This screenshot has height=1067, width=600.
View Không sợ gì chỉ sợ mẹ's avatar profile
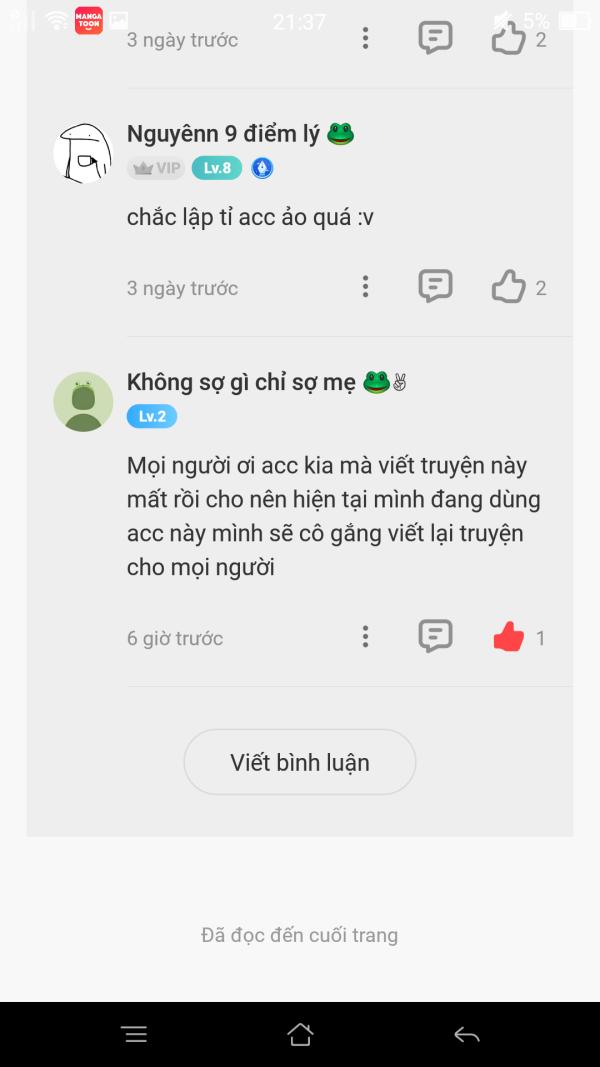[x=83, y=401]
